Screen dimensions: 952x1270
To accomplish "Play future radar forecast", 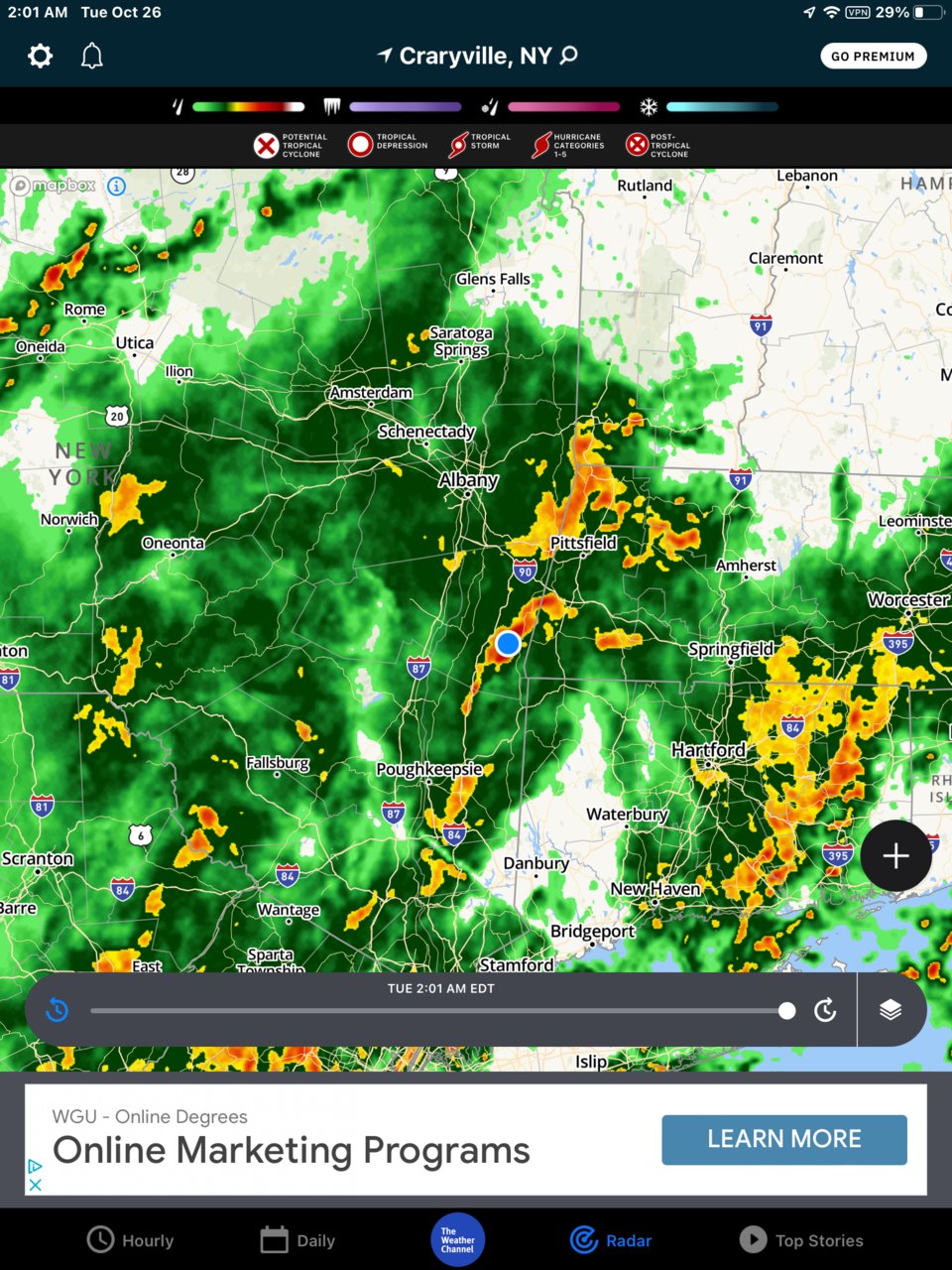I will pos(825,1010).
